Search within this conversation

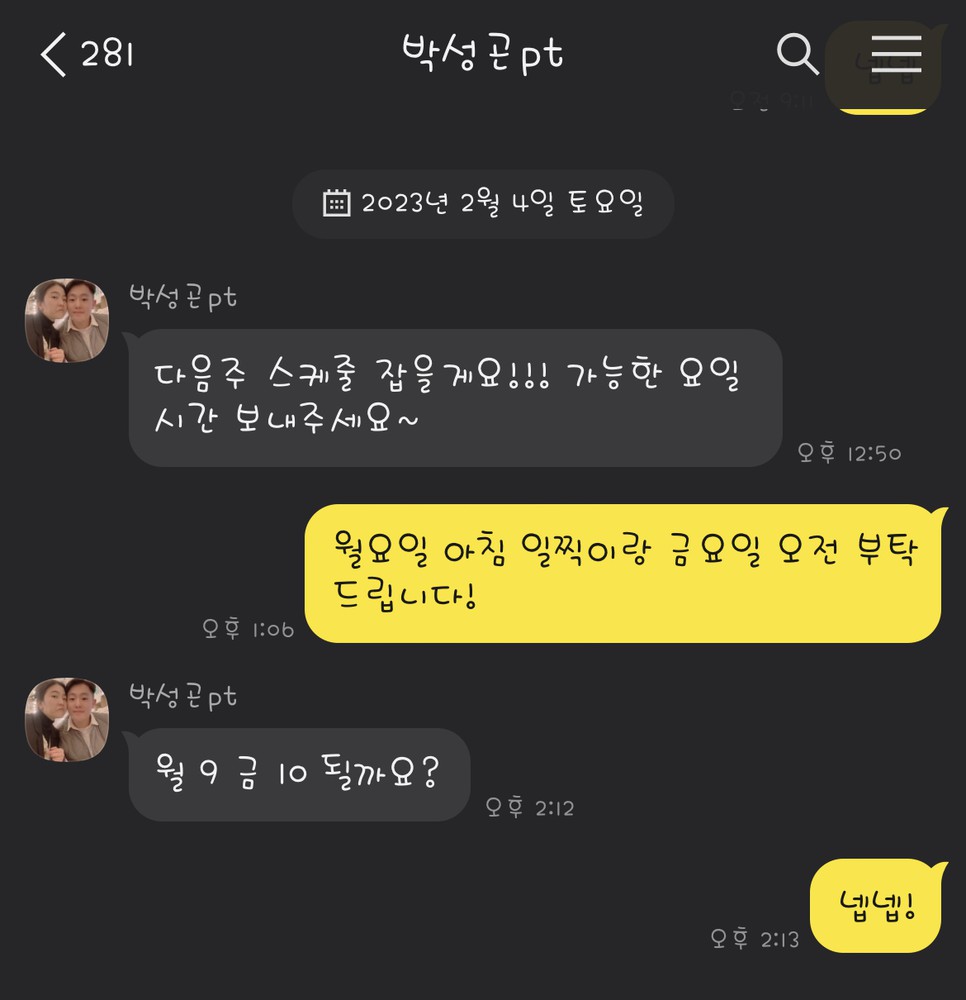[x=797, y=54]
